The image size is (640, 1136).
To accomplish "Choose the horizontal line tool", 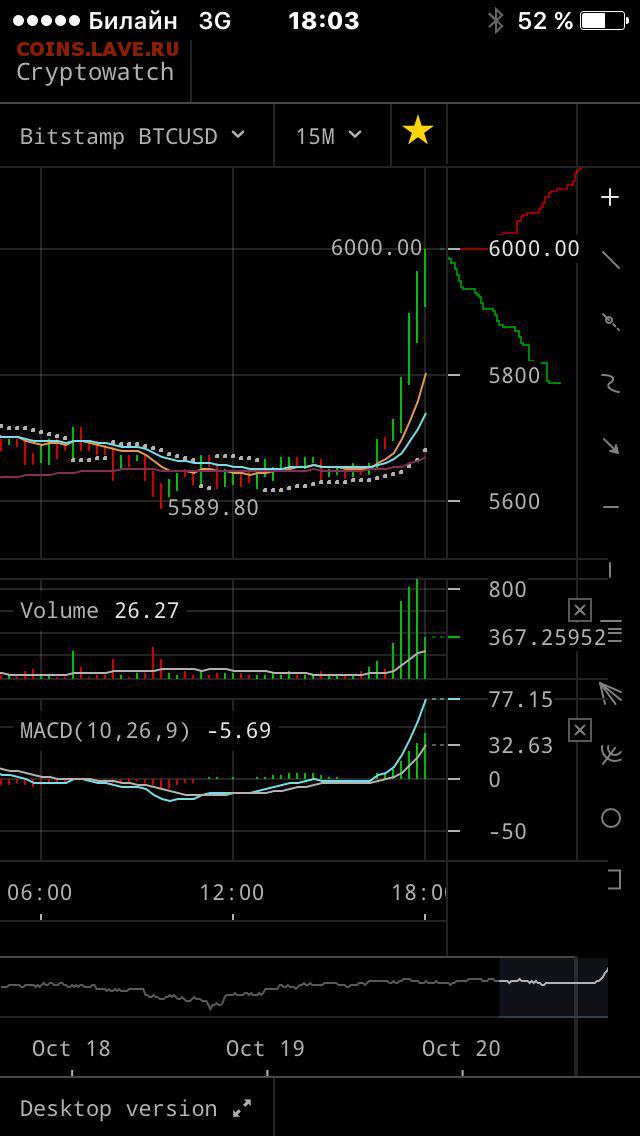I will 612,506.
